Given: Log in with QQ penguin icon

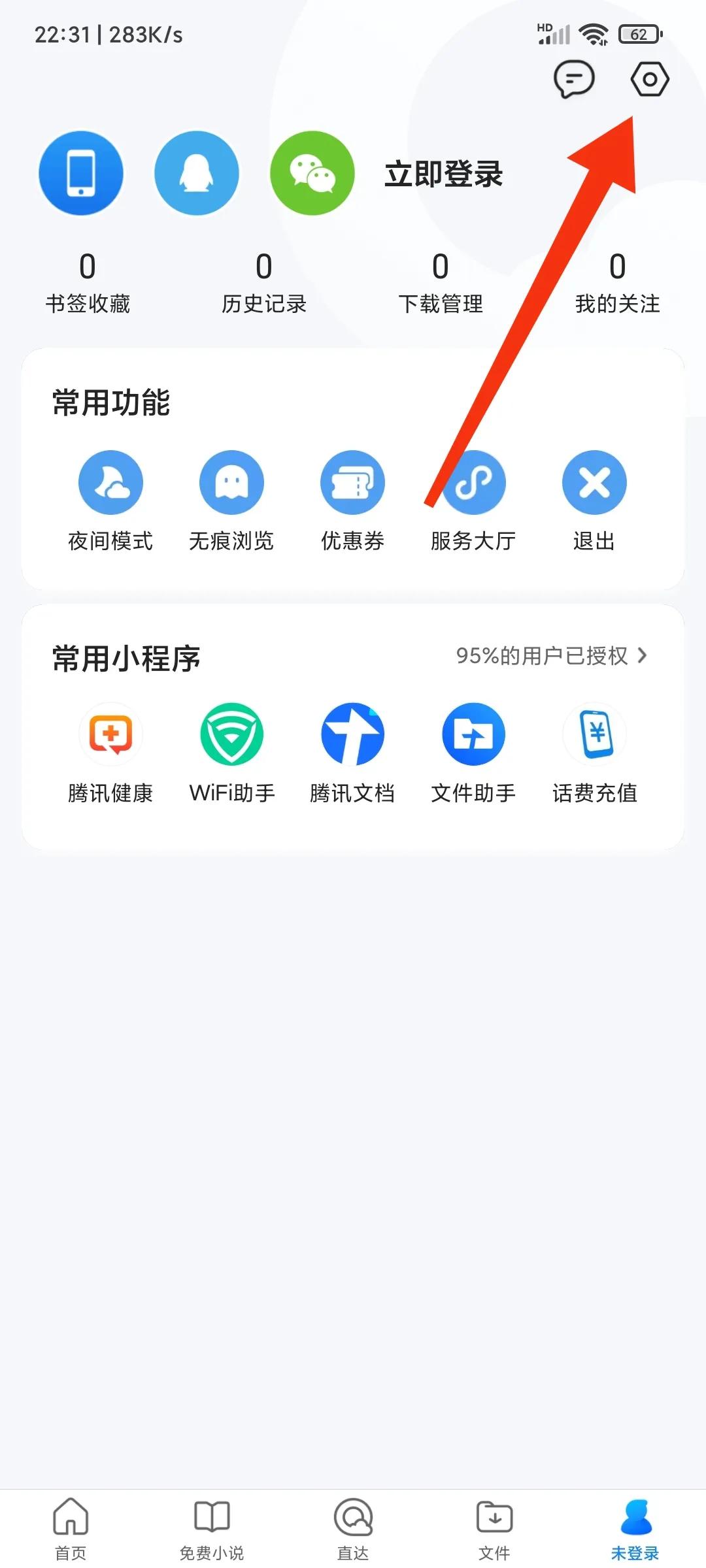Looking at the screenshot, I should (196, 172).
